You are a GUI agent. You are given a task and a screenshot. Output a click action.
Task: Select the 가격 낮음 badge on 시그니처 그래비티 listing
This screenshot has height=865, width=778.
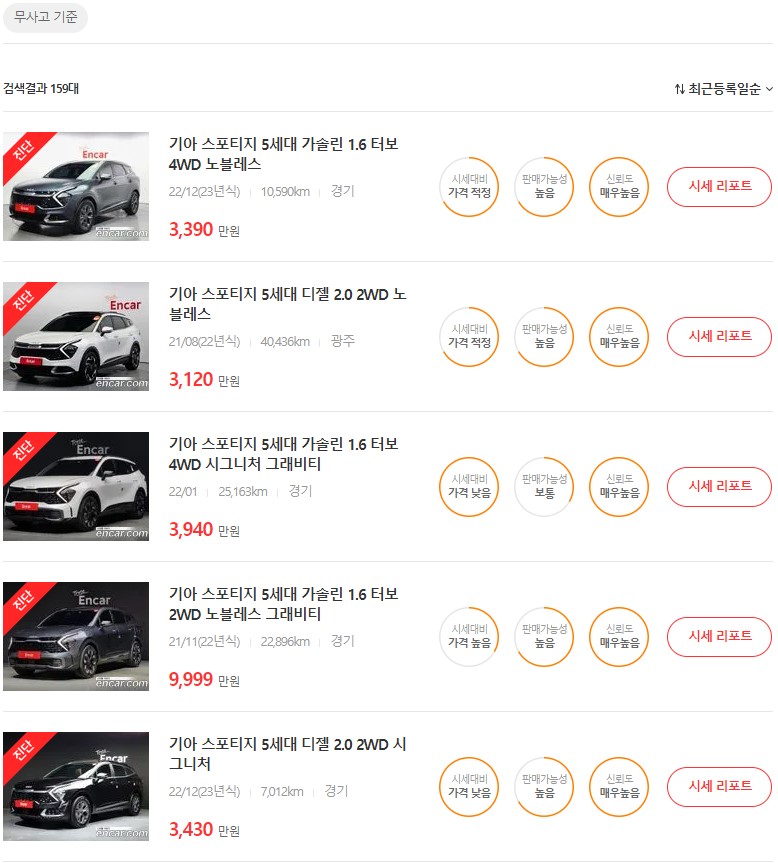tap(468, 487)
